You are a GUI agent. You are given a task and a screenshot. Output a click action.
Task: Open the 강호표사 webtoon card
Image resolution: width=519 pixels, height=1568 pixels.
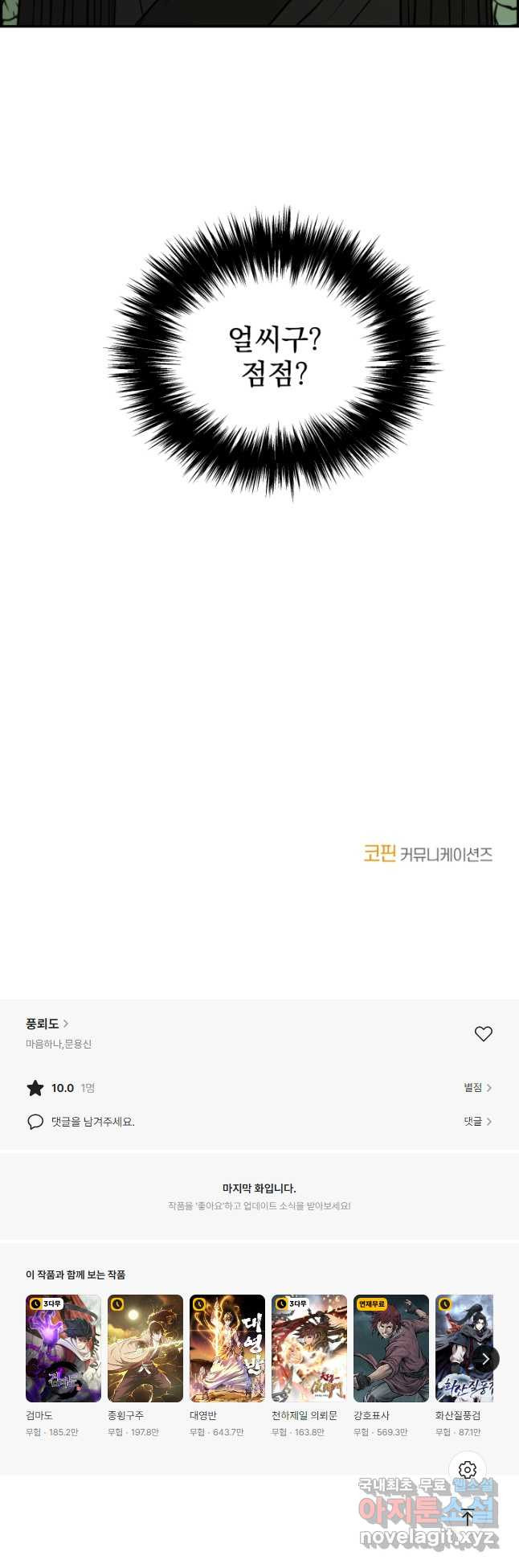391,1348
